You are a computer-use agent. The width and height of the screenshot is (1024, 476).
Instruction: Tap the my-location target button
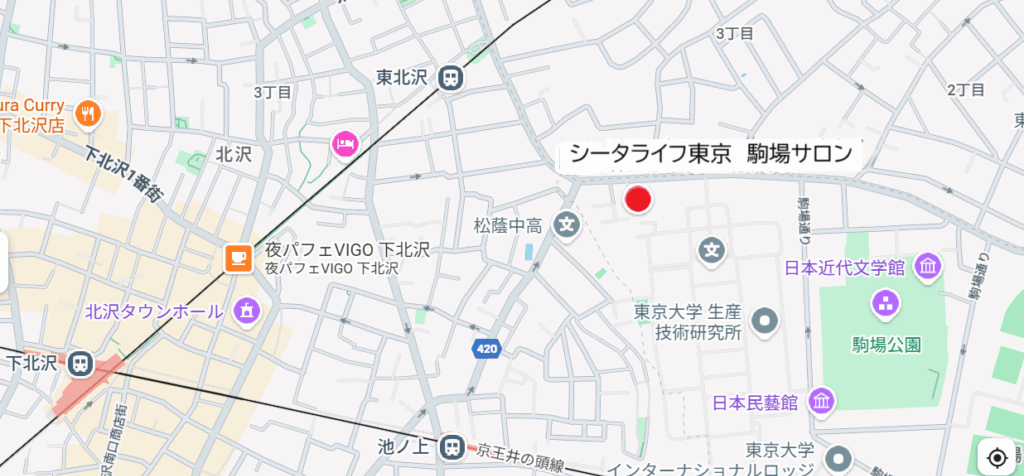996,457
